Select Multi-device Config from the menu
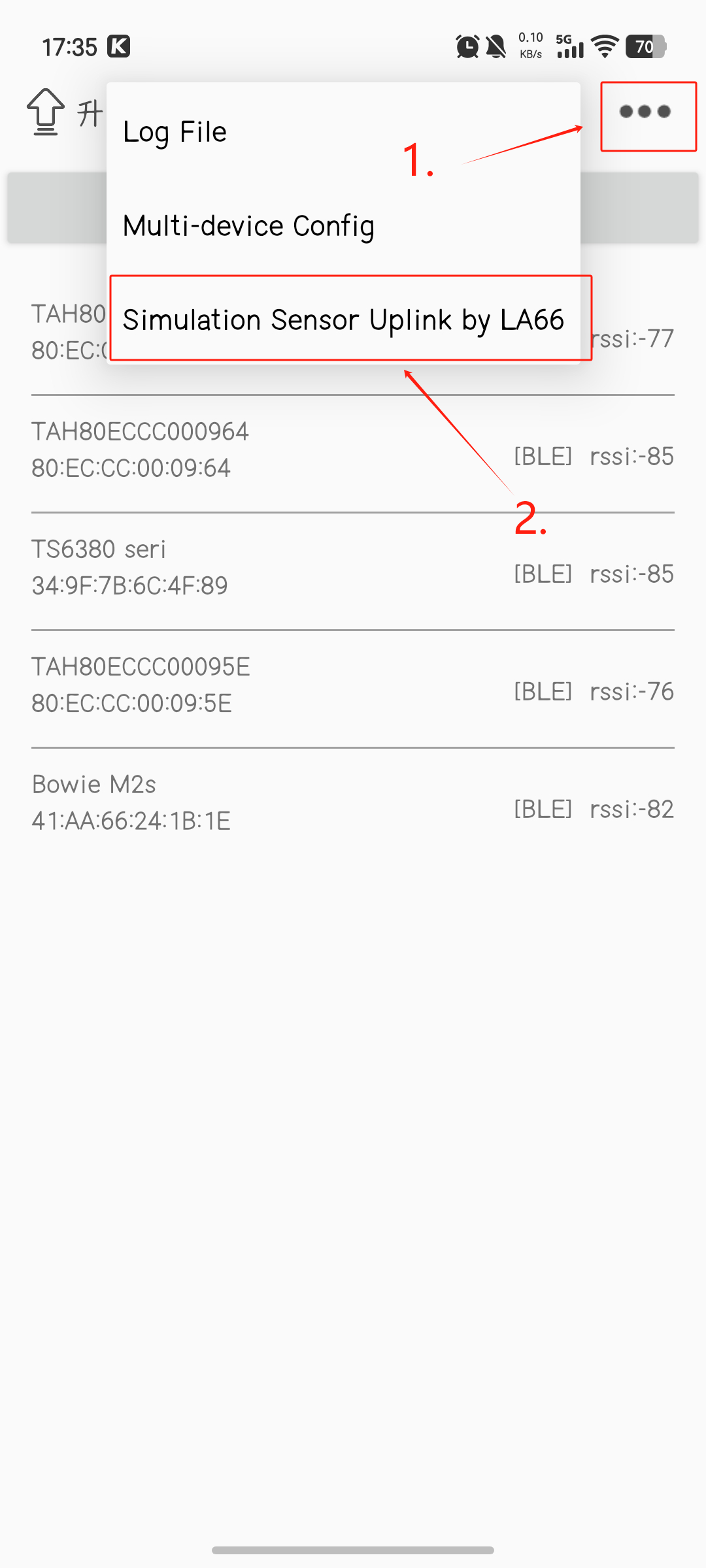This screenshot has height=1568, width=706. pos(343,225)
